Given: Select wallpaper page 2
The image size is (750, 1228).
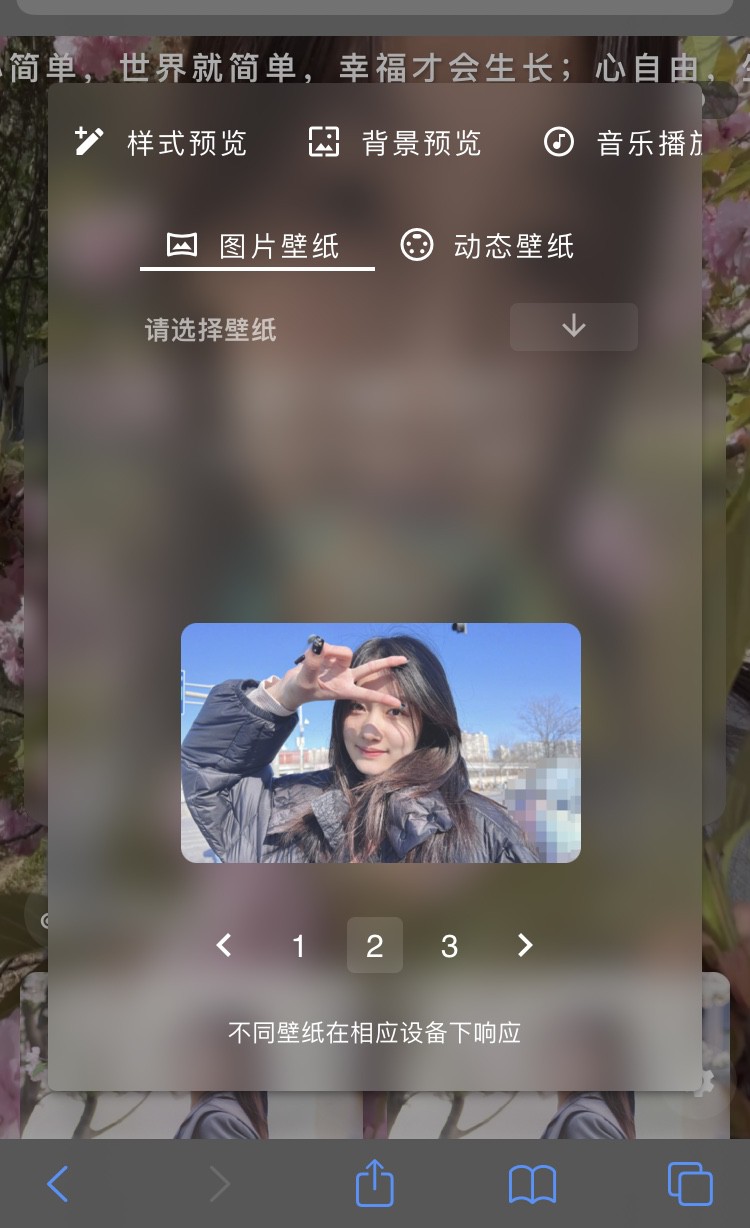Looking at the screenshot, I should [375, 946].
